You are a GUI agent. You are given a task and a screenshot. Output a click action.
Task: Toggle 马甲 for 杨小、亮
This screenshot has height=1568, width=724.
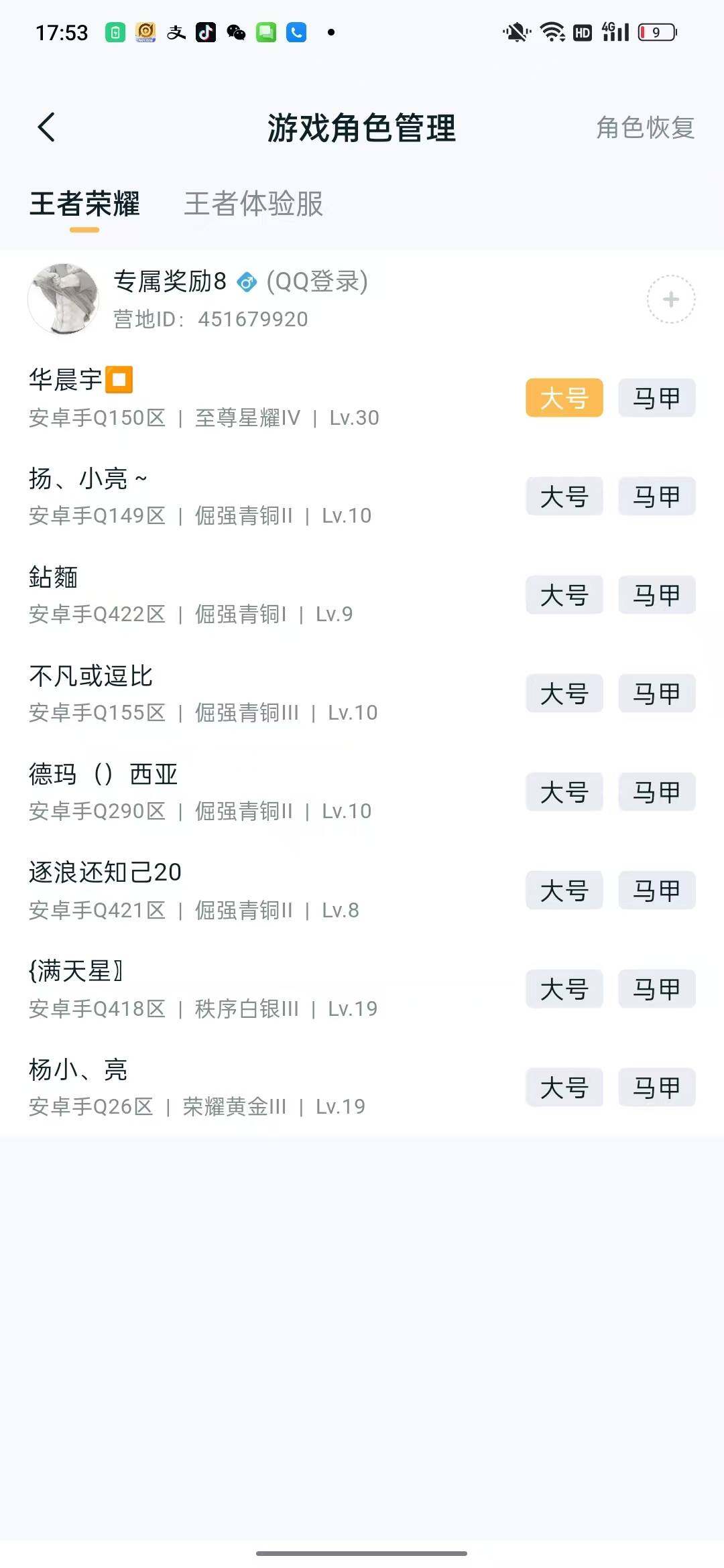click(656, 1087)
